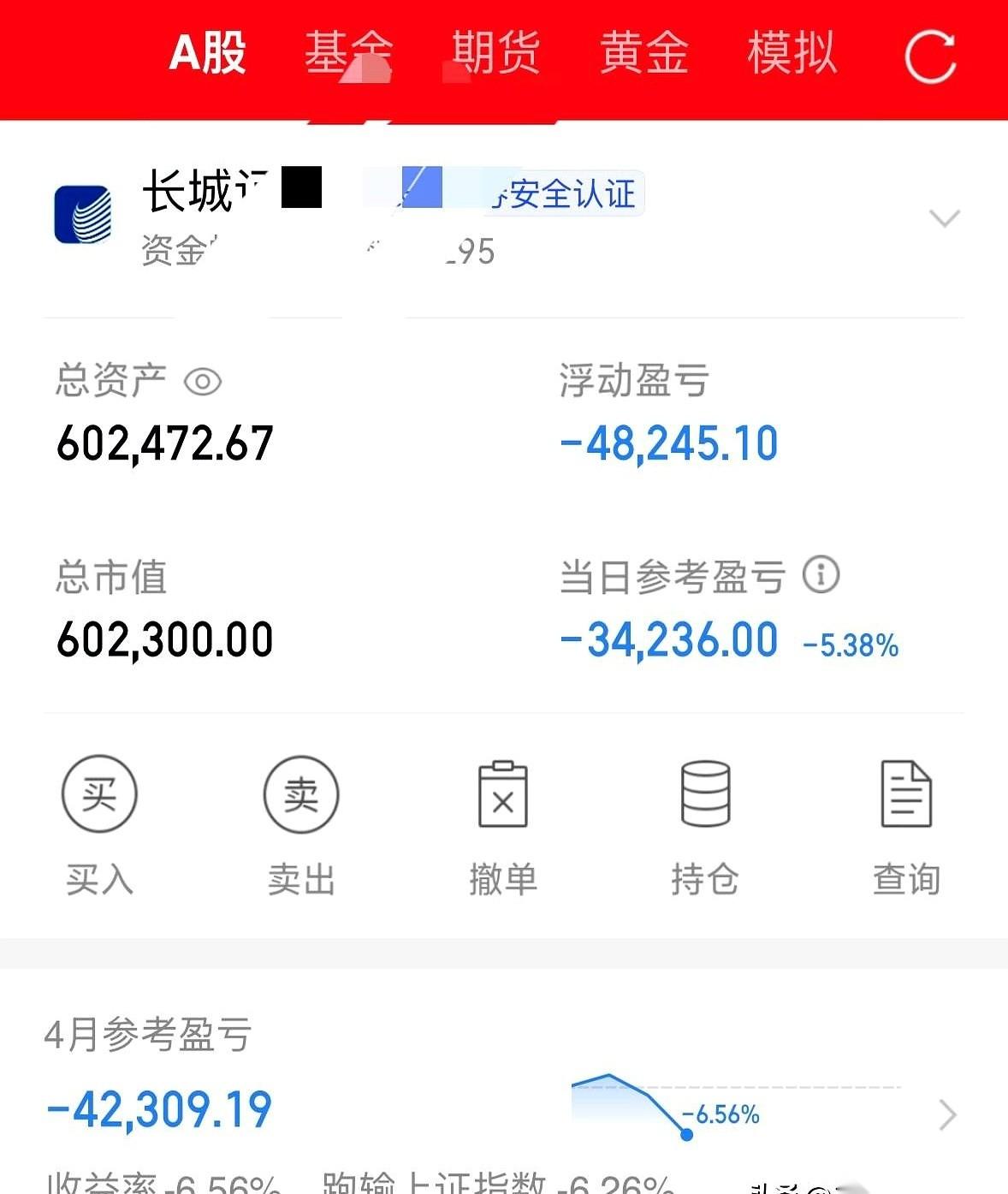Switch to the 模拟 tab
Viewport: 1008px width, 1194px height.
coord(790,53)
